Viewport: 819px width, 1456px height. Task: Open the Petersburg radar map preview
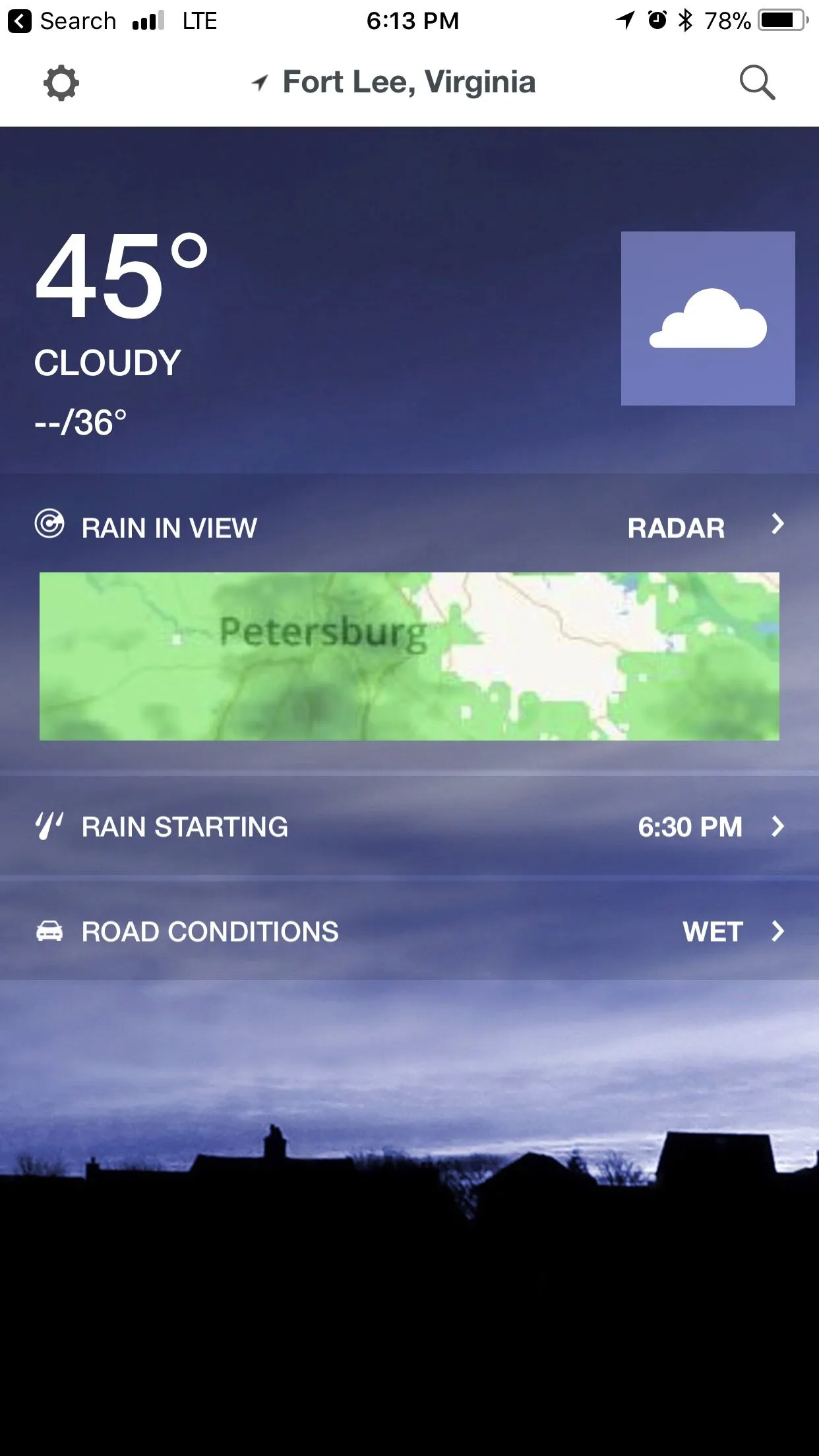[409, 656]
